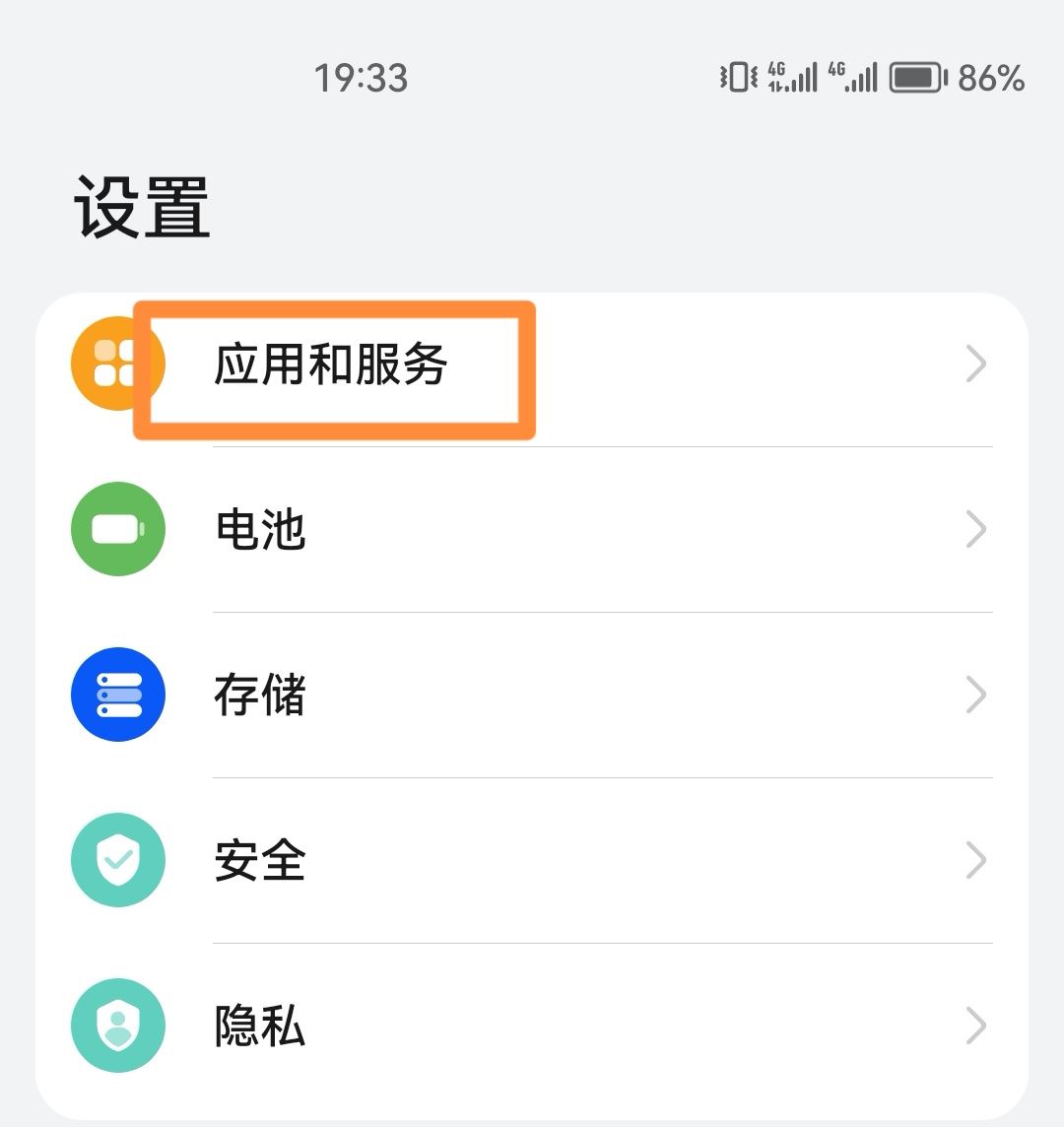Screen dimensions: 1064x1127
Task: Open the 电池 section via its chevron
Action: click(x=976, y=529)
